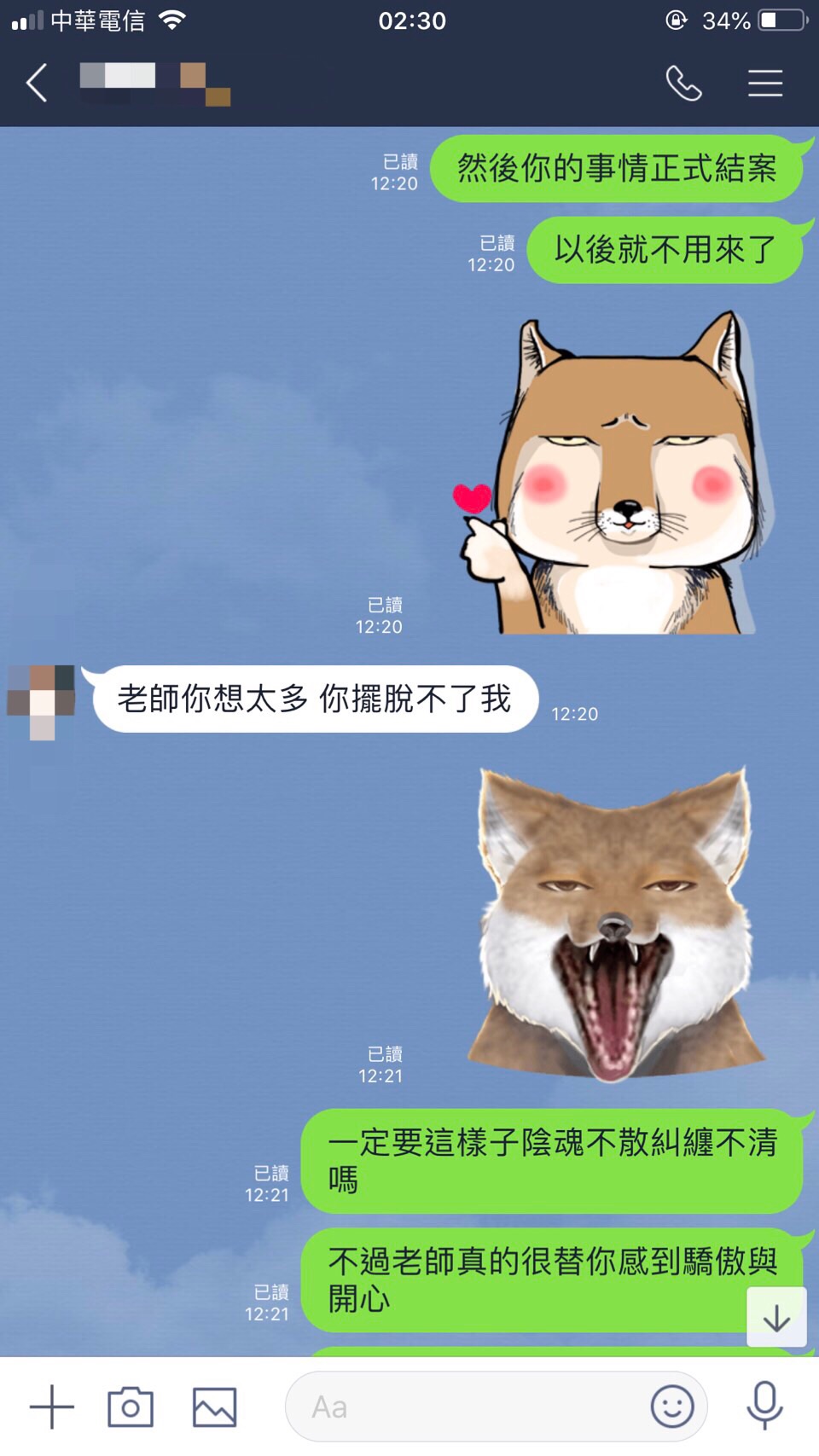Screen dimensions: 819x1456
Task: Open the plus attachment menu
Action: pos(52,1407)
